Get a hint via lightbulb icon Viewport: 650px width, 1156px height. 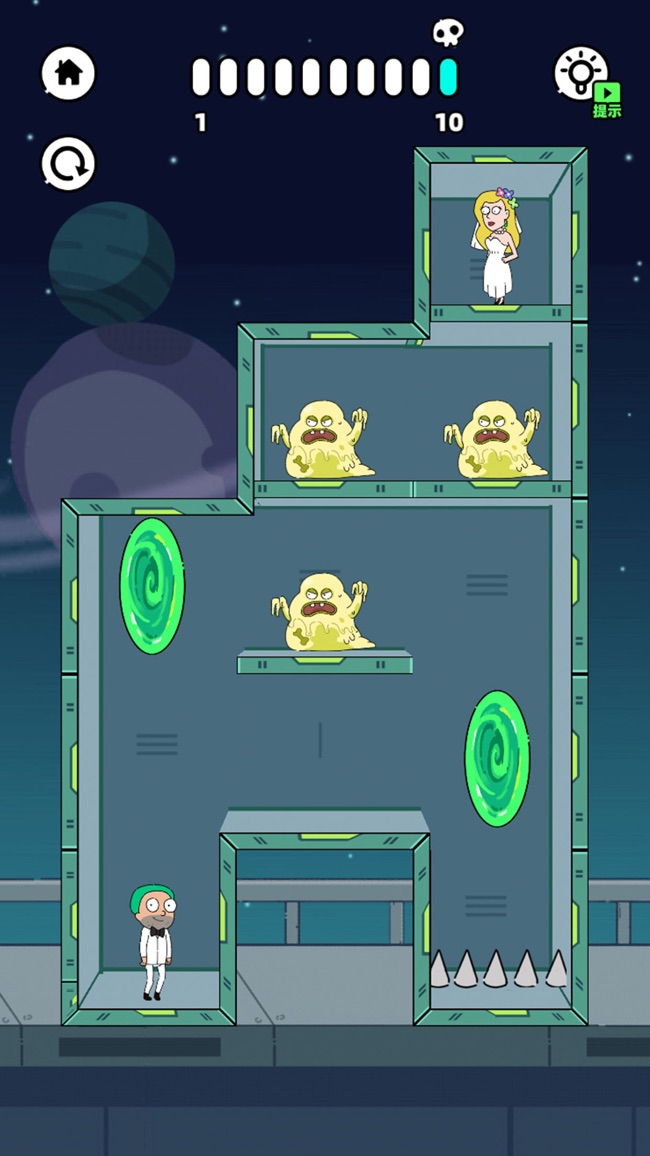583,74
